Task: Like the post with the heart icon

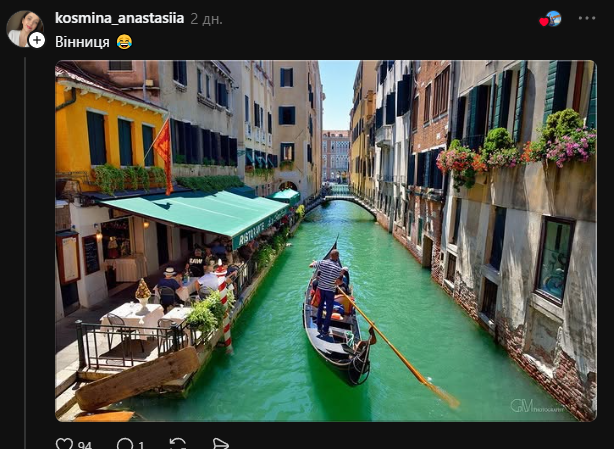Action: click(65, 443)
